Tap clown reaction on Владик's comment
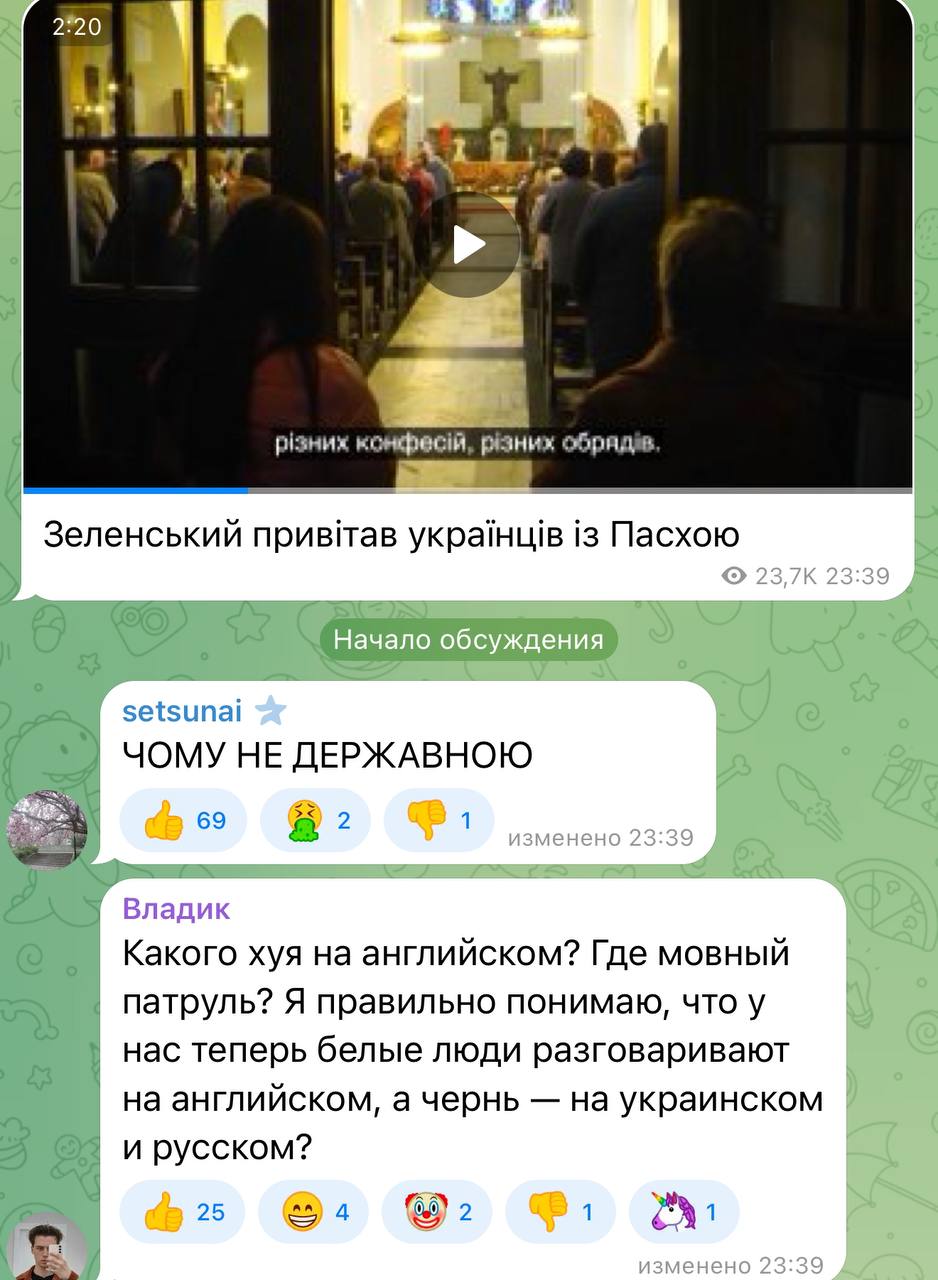 (439, 1212)
